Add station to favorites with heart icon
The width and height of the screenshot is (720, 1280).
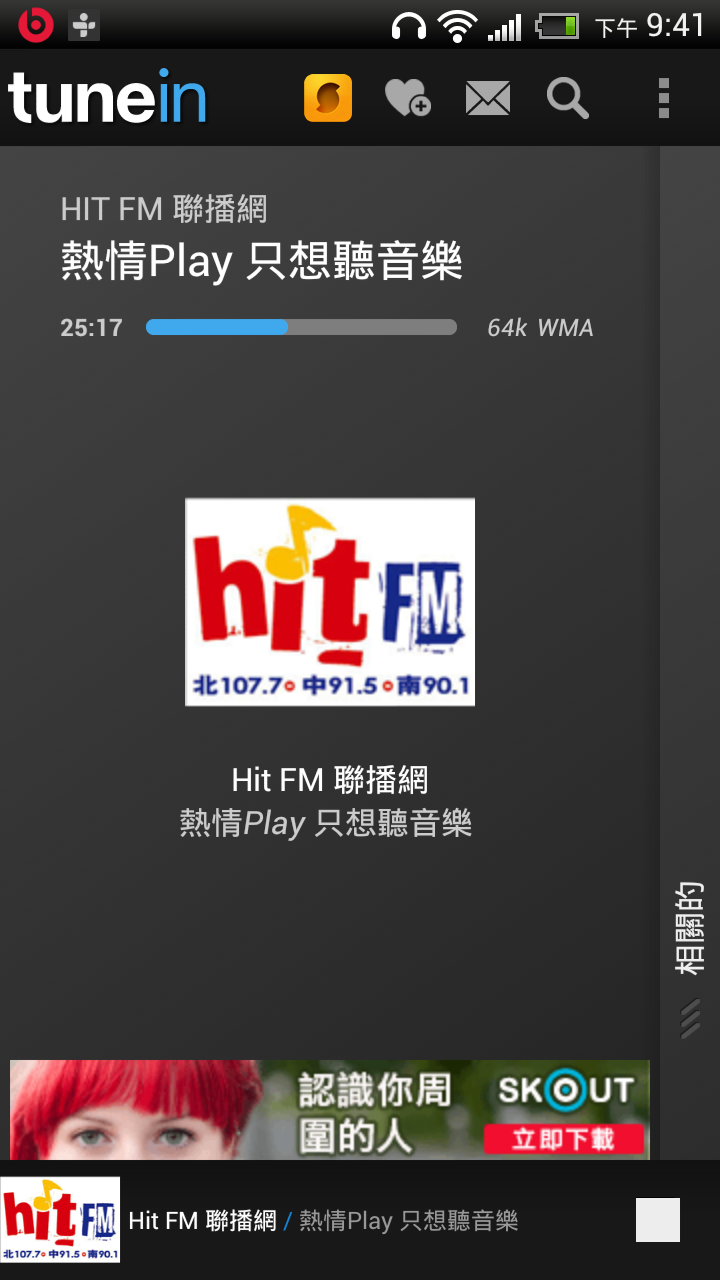coord(408,98)
